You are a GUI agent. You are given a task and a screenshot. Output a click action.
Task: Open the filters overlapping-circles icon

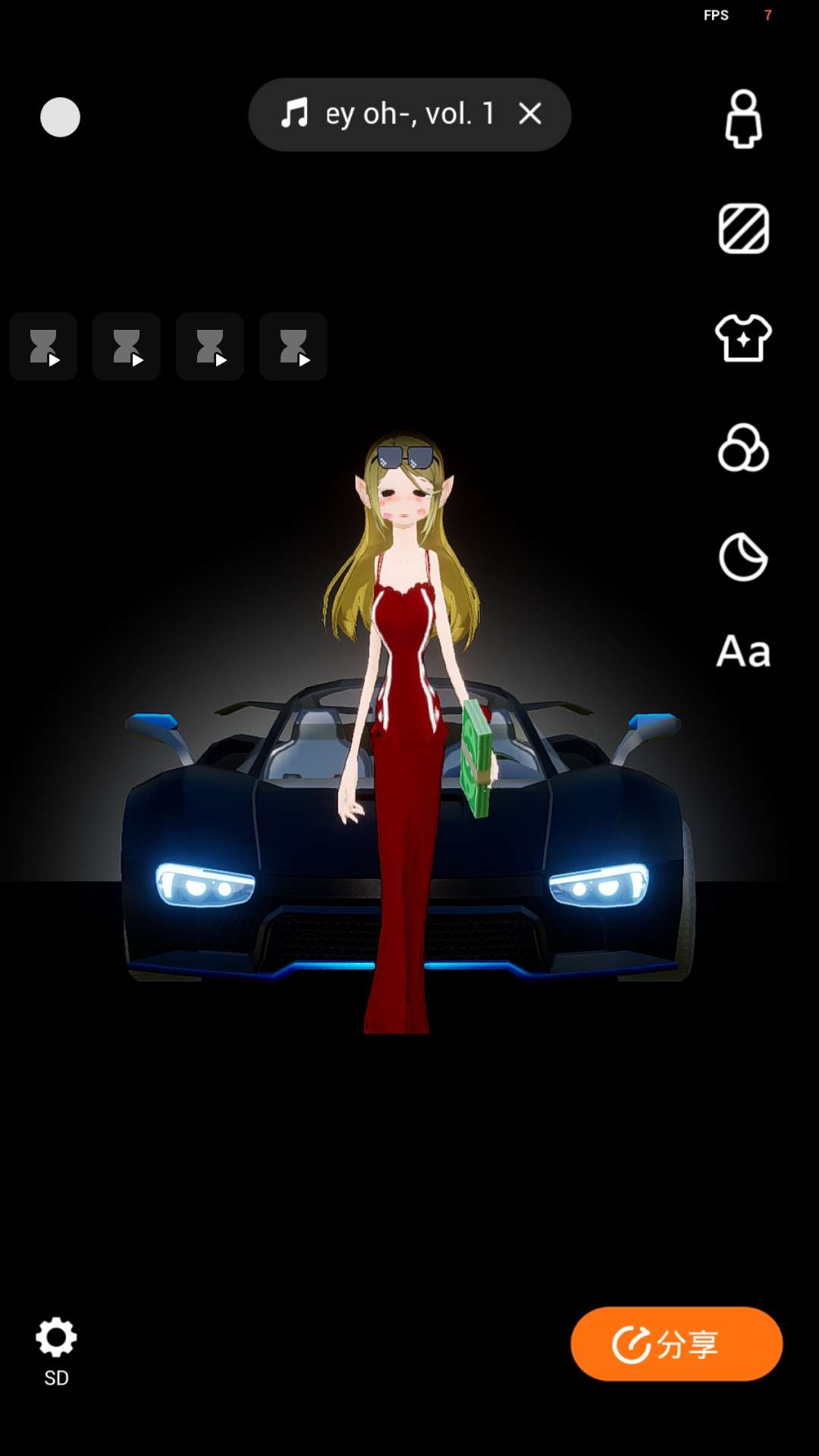click(x=743, y=447)
